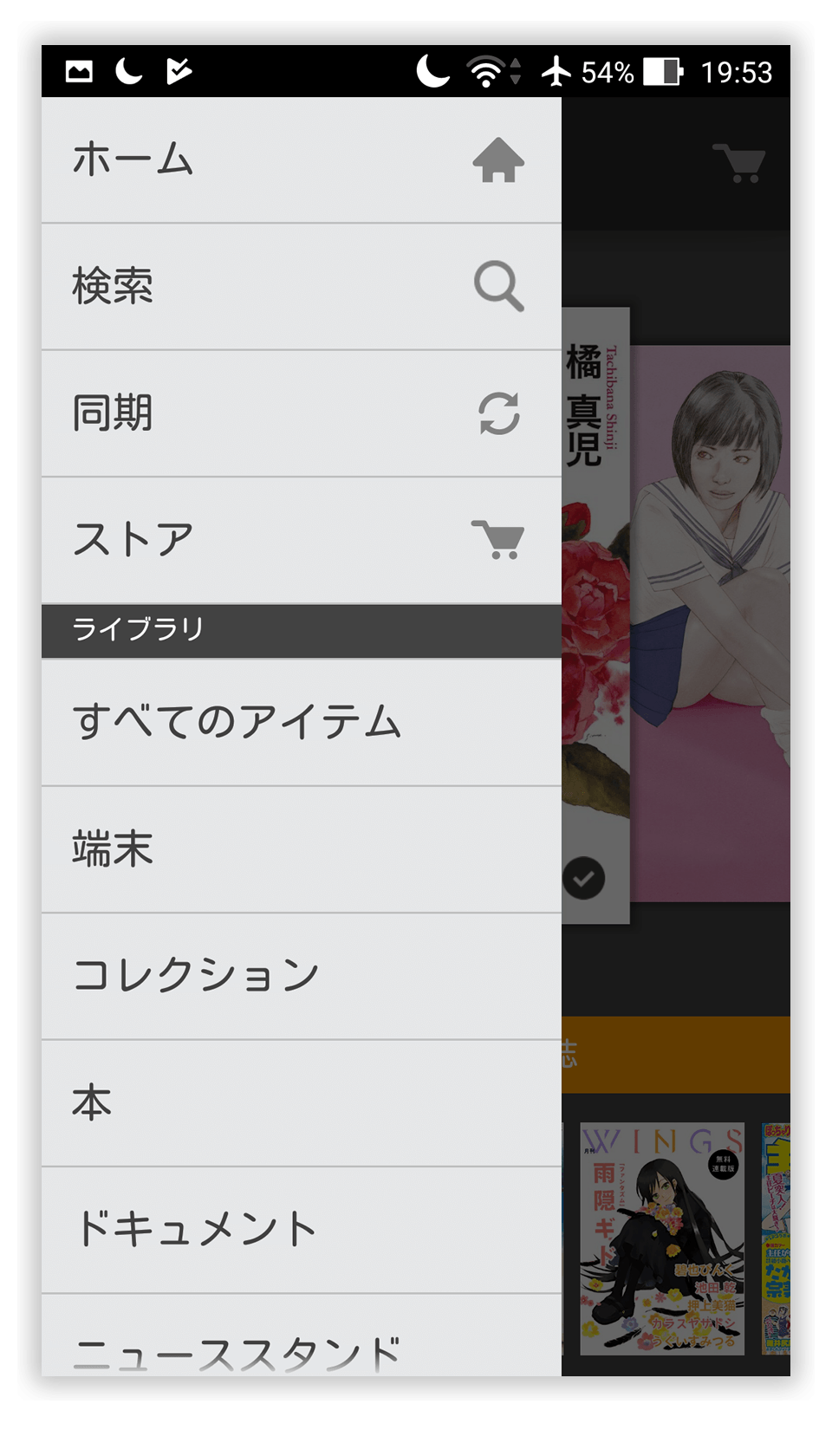The width and height of the screenshot is (832, 1456).
Task: Go to コレクション
Action: [301, 976]
